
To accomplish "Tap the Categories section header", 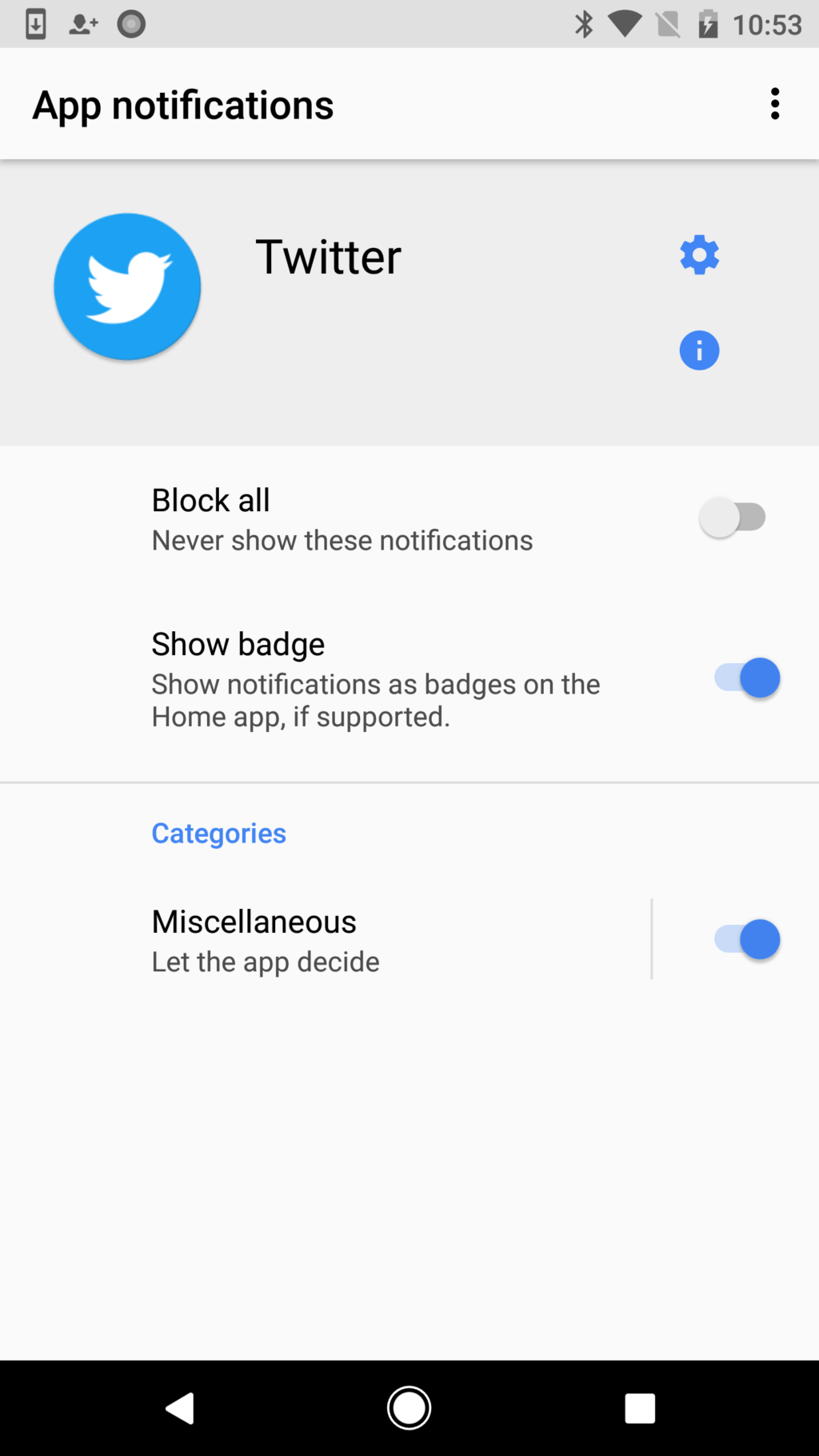I will click(x=218, y=833).
